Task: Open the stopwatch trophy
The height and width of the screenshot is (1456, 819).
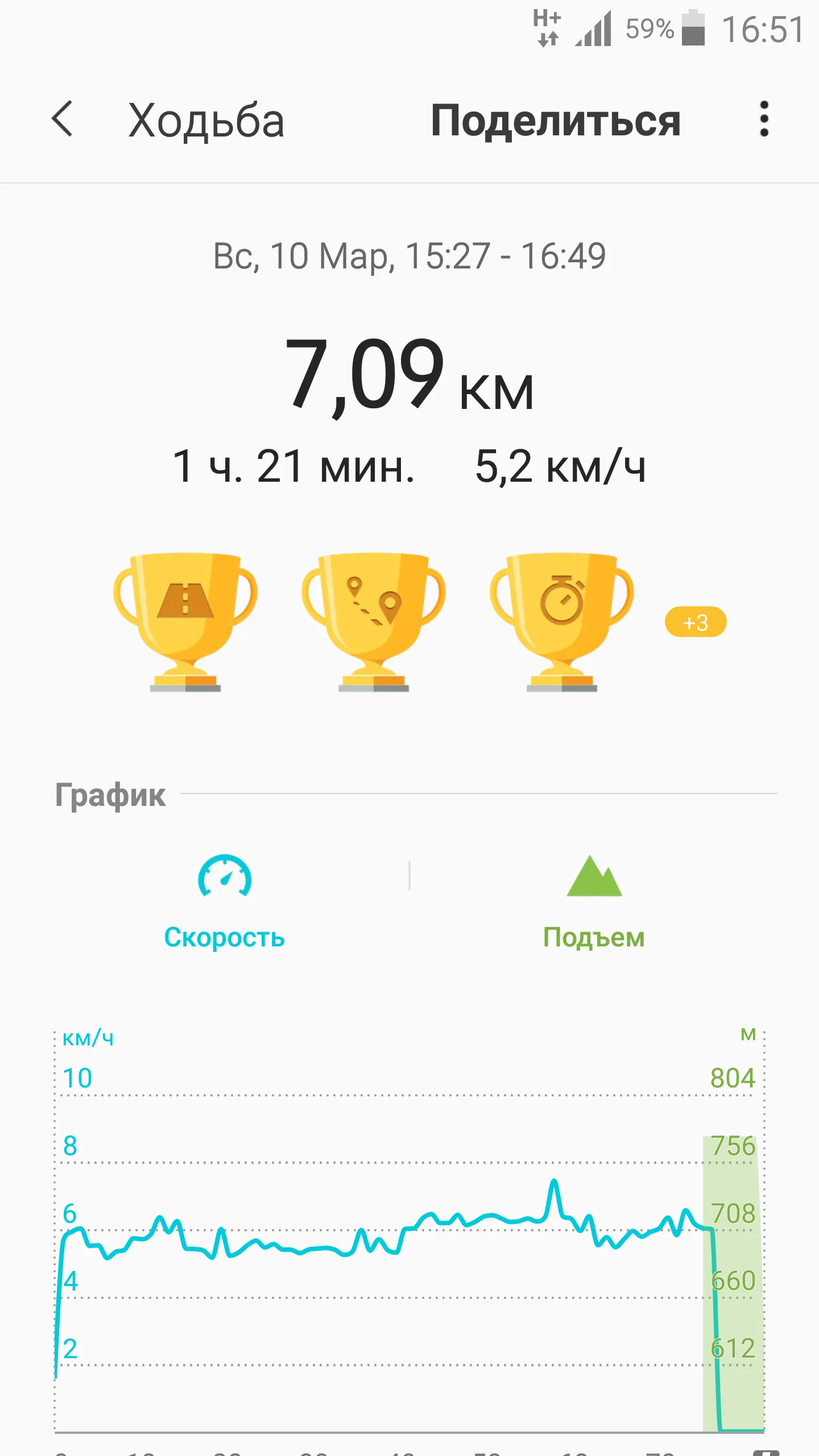Action: click(x=562, y=621)
